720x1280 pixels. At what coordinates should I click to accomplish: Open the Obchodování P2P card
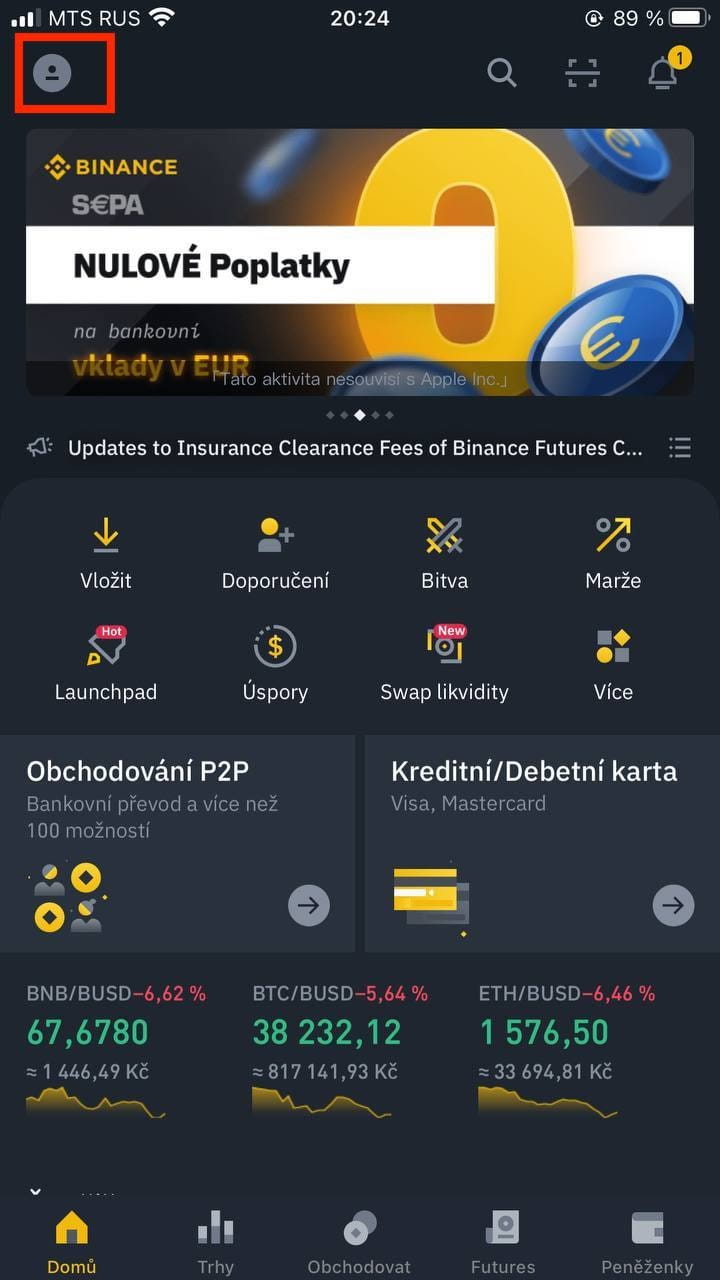[x=178, y=843]
